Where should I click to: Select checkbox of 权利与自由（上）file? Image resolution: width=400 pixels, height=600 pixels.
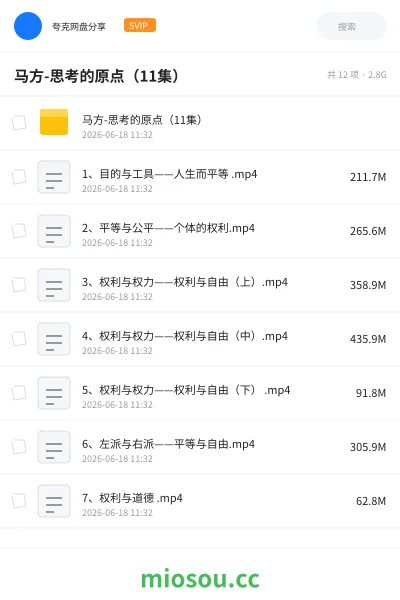click(19, 285)
